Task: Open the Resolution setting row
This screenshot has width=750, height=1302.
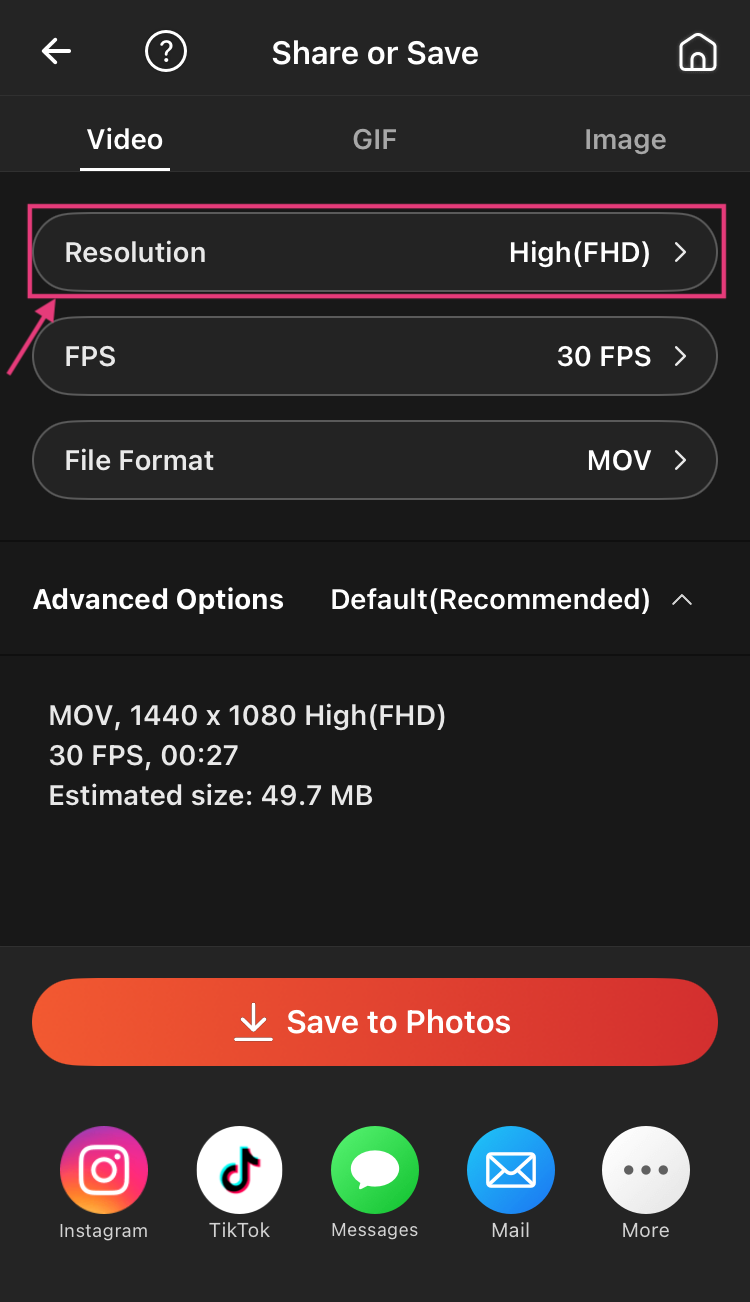Action: pos(375,253)
